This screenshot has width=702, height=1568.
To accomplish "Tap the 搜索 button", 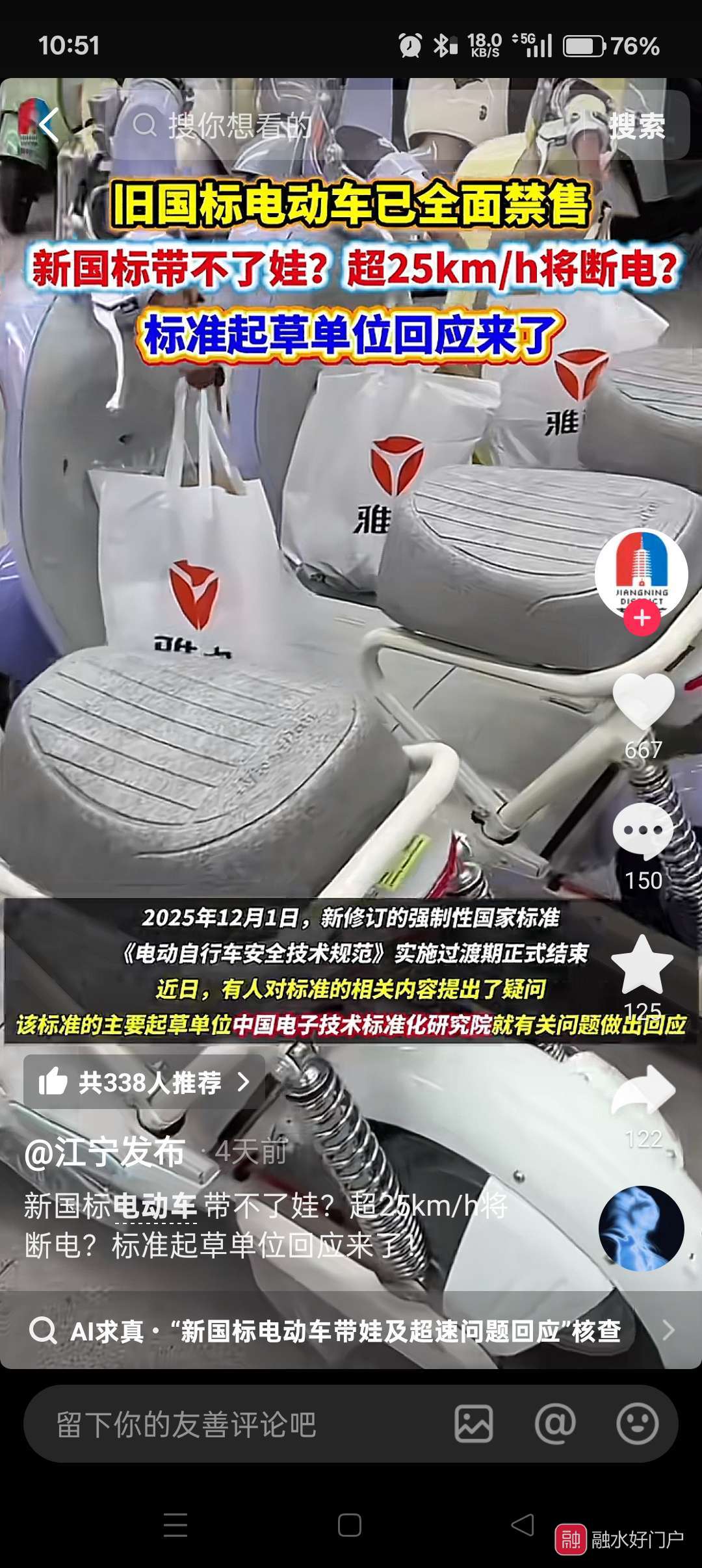I will (x=636, y=125).
